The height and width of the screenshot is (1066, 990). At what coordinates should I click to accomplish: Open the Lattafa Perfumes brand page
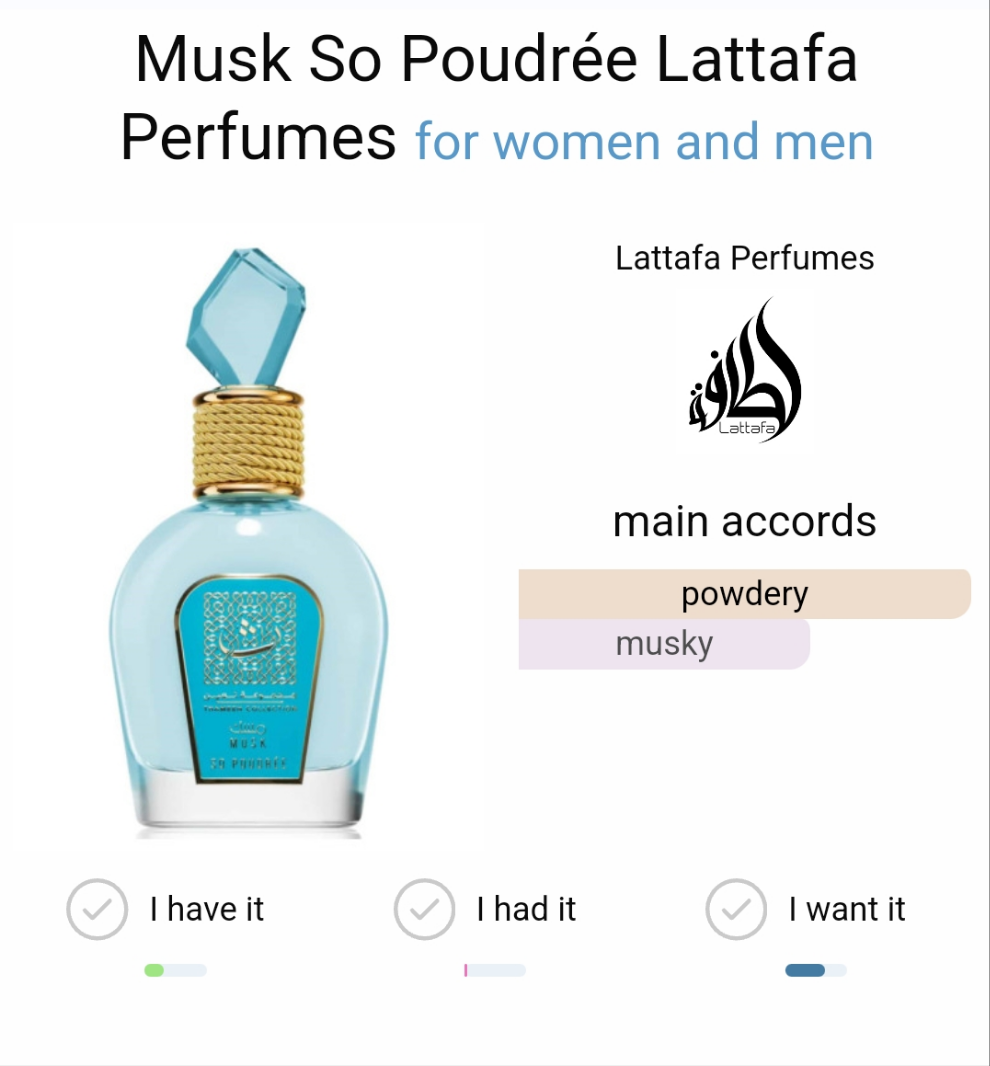pos(744,258)
